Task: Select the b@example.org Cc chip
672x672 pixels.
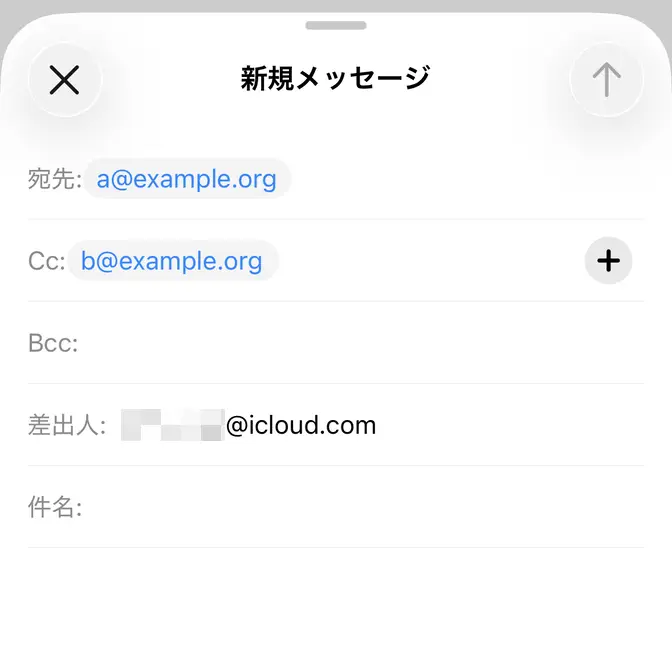Action: click(x=172, y=262)
